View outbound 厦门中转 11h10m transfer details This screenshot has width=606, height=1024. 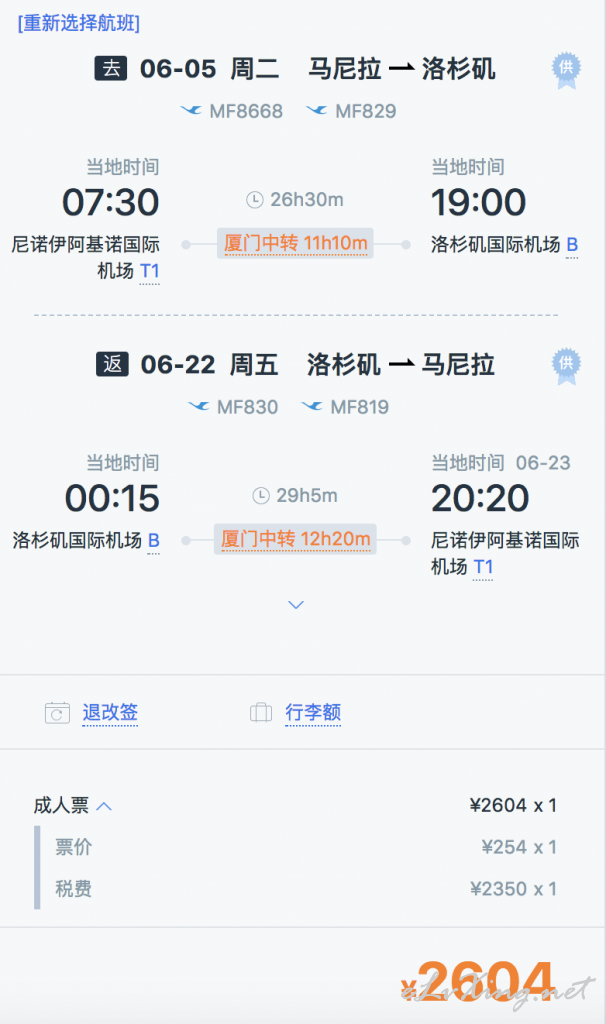[x=295, y=244]
